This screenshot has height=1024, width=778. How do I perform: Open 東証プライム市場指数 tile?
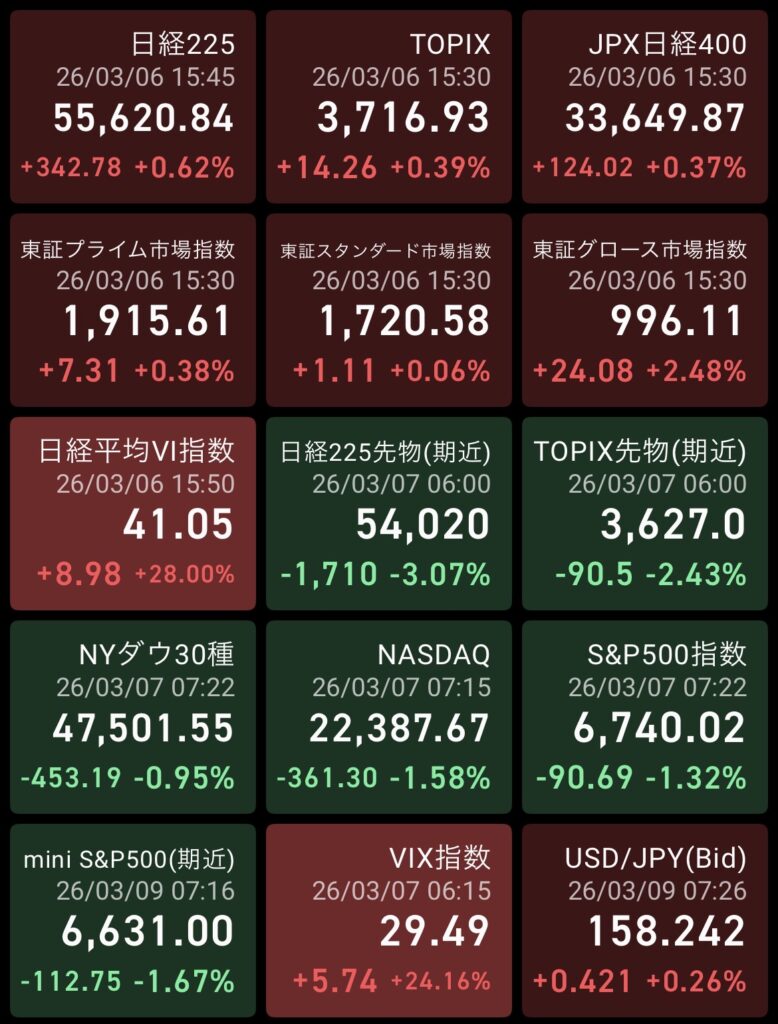point(133,310)
